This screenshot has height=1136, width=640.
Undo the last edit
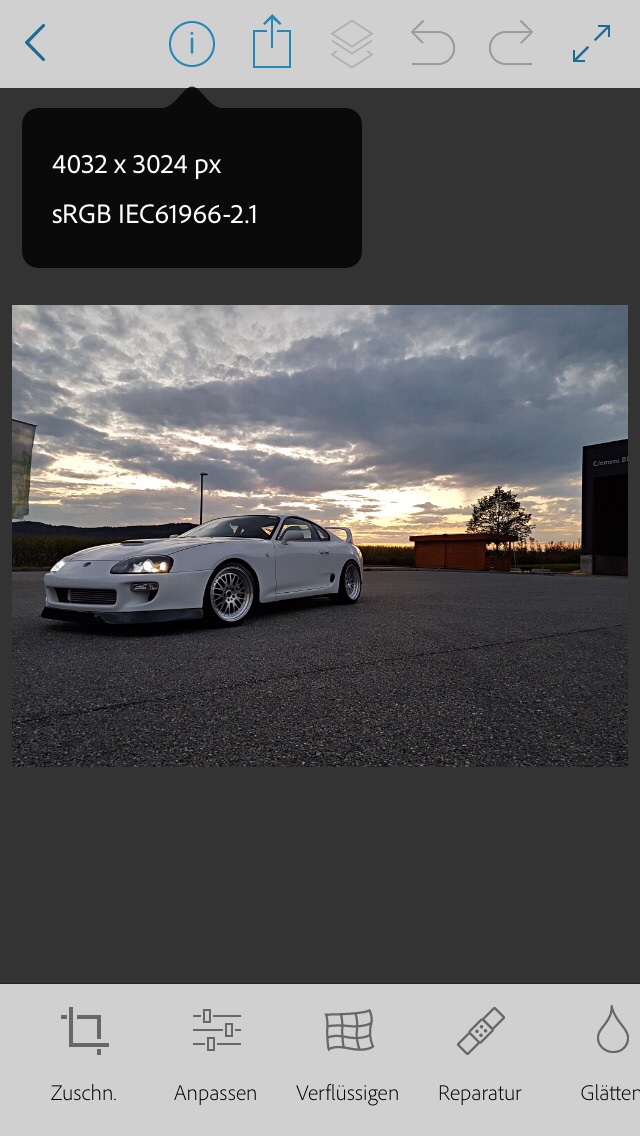(432, 45)
